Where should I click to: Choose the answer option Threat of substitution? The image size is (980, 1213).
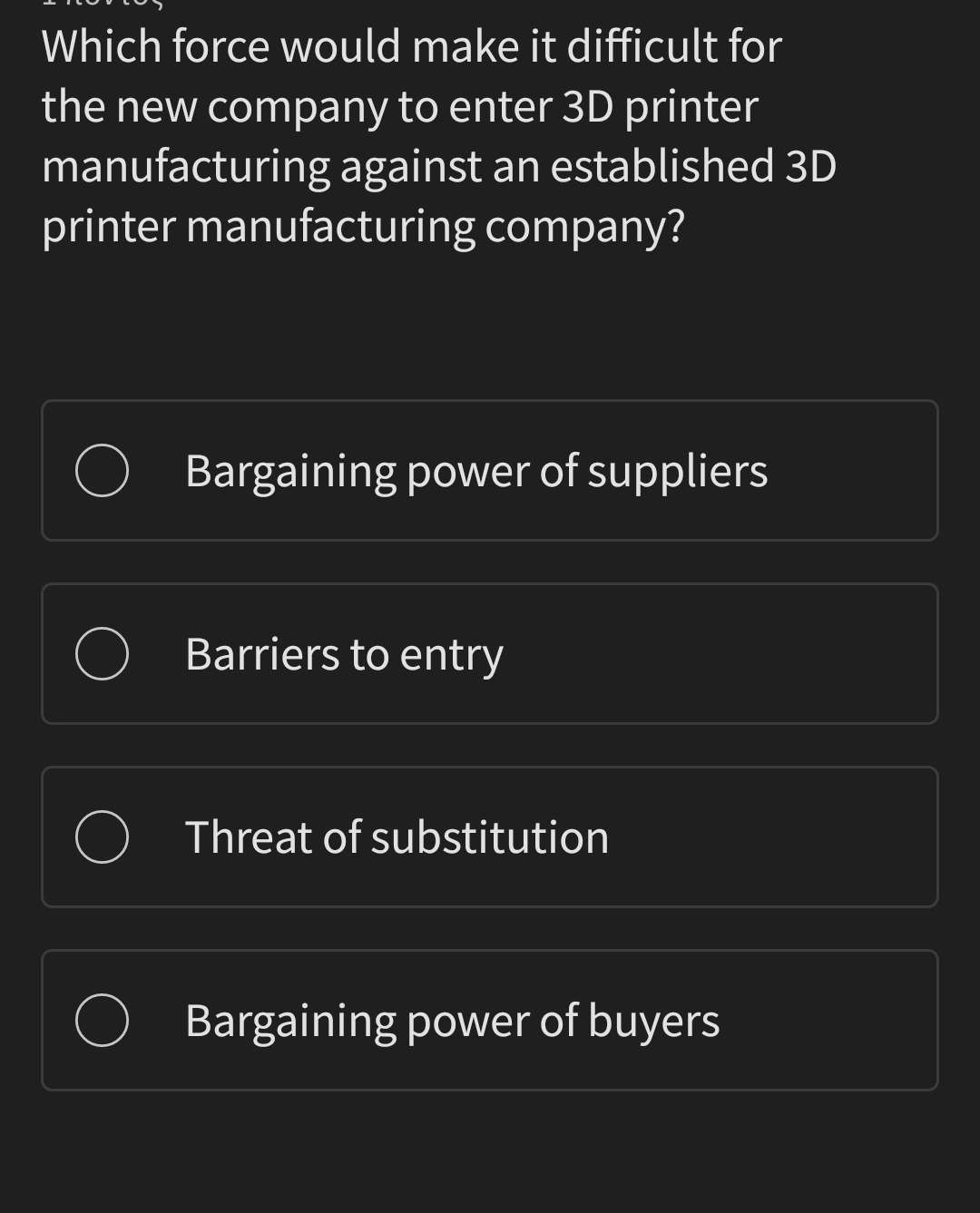point(490,836)
